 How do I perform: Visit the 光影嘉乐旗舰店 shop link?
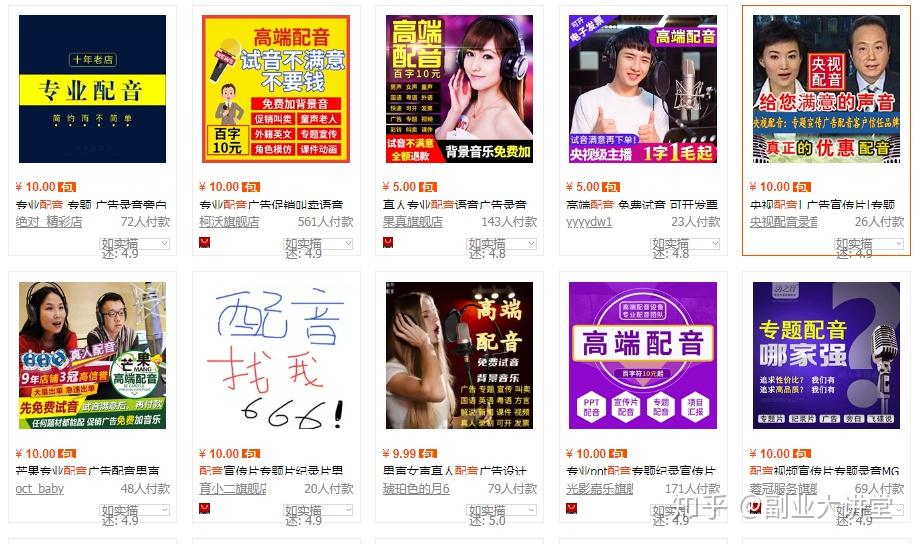tap(600, 489)
